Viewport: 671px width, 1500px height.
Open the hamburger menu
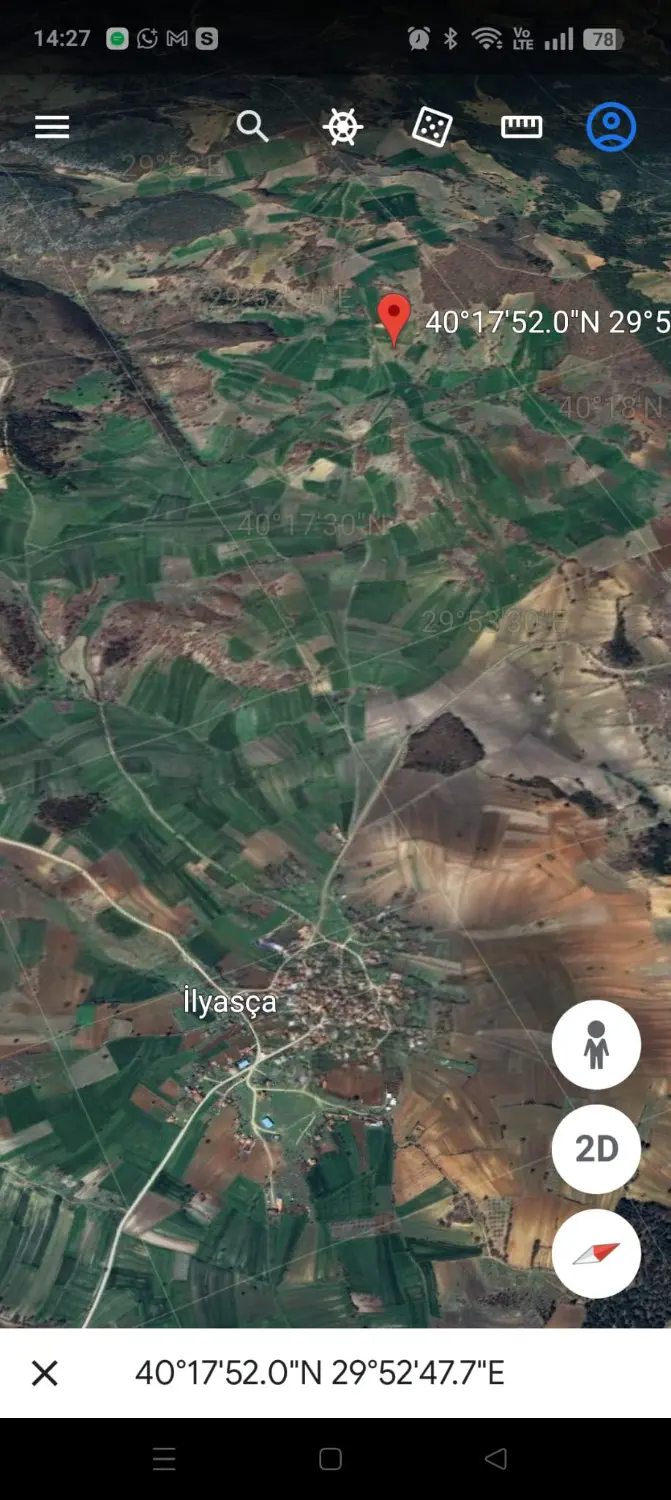pyautogui.click(x=52, y=127)
